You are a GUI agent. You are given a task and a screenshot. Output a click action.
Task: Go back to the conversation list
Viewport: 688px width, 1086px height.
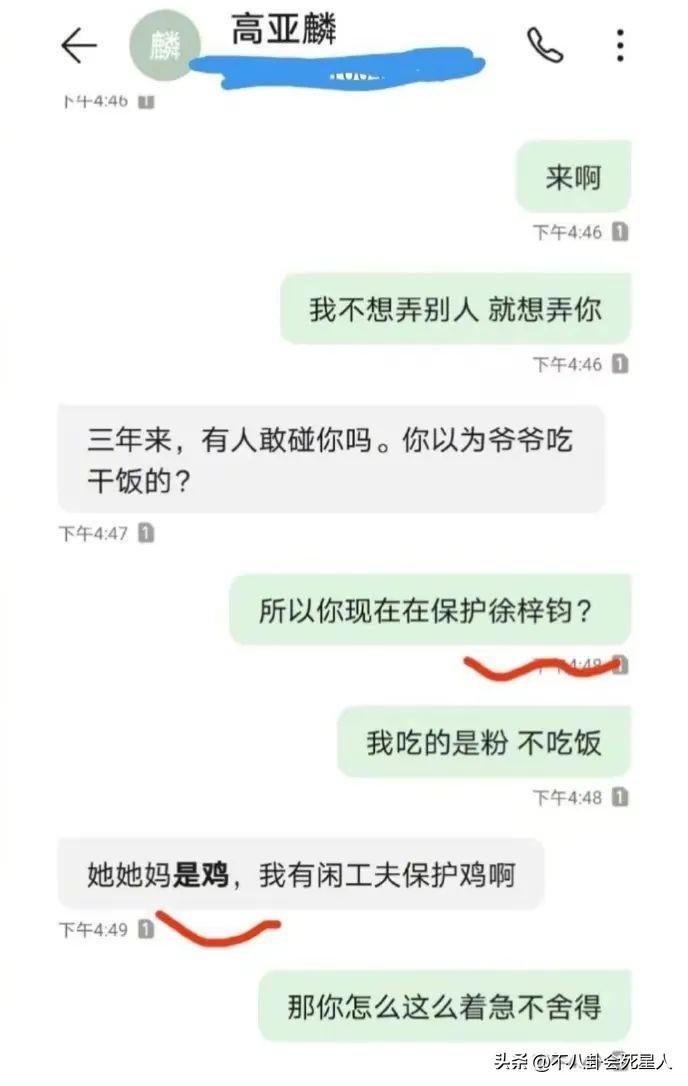click(x=78, y=45)
